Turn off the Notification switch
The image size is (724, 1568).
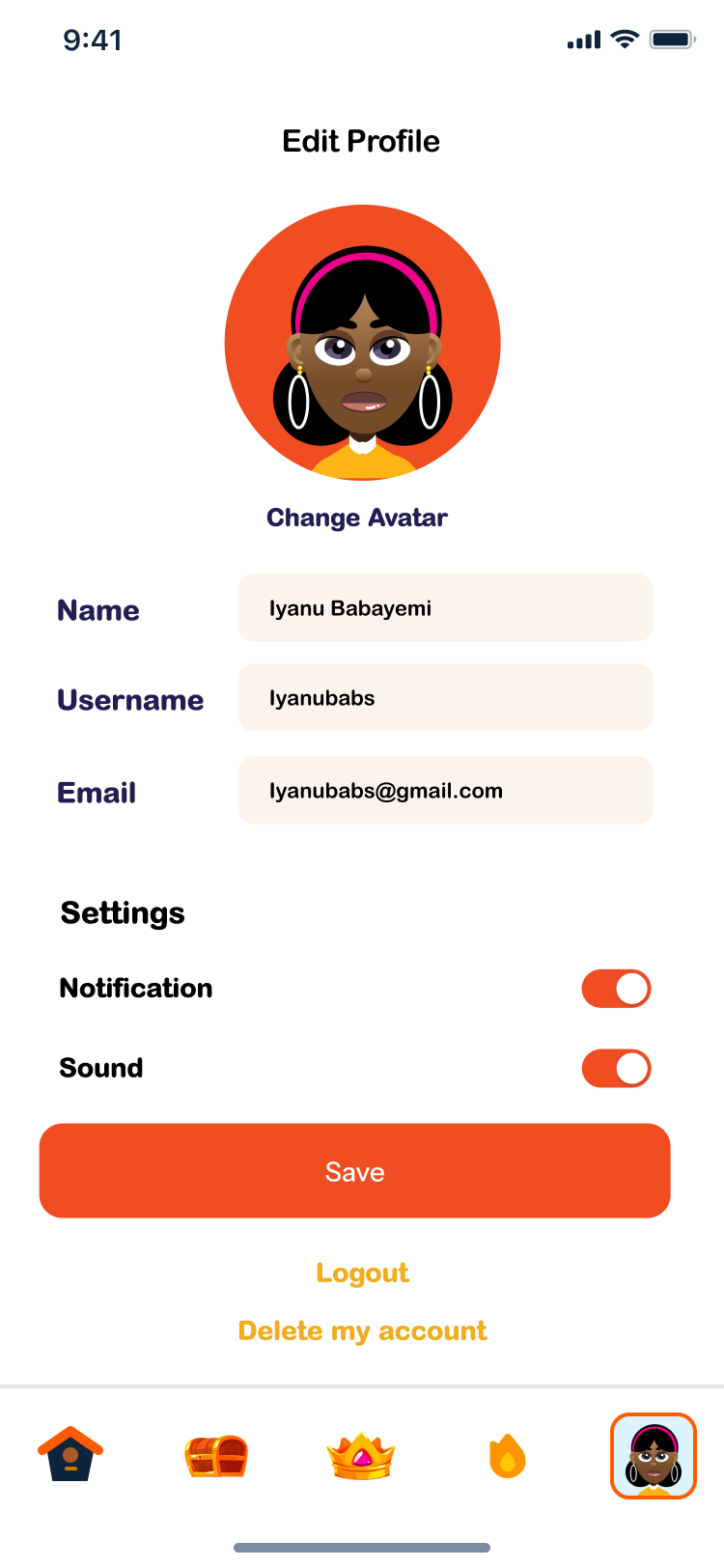[x=616, y=989]
